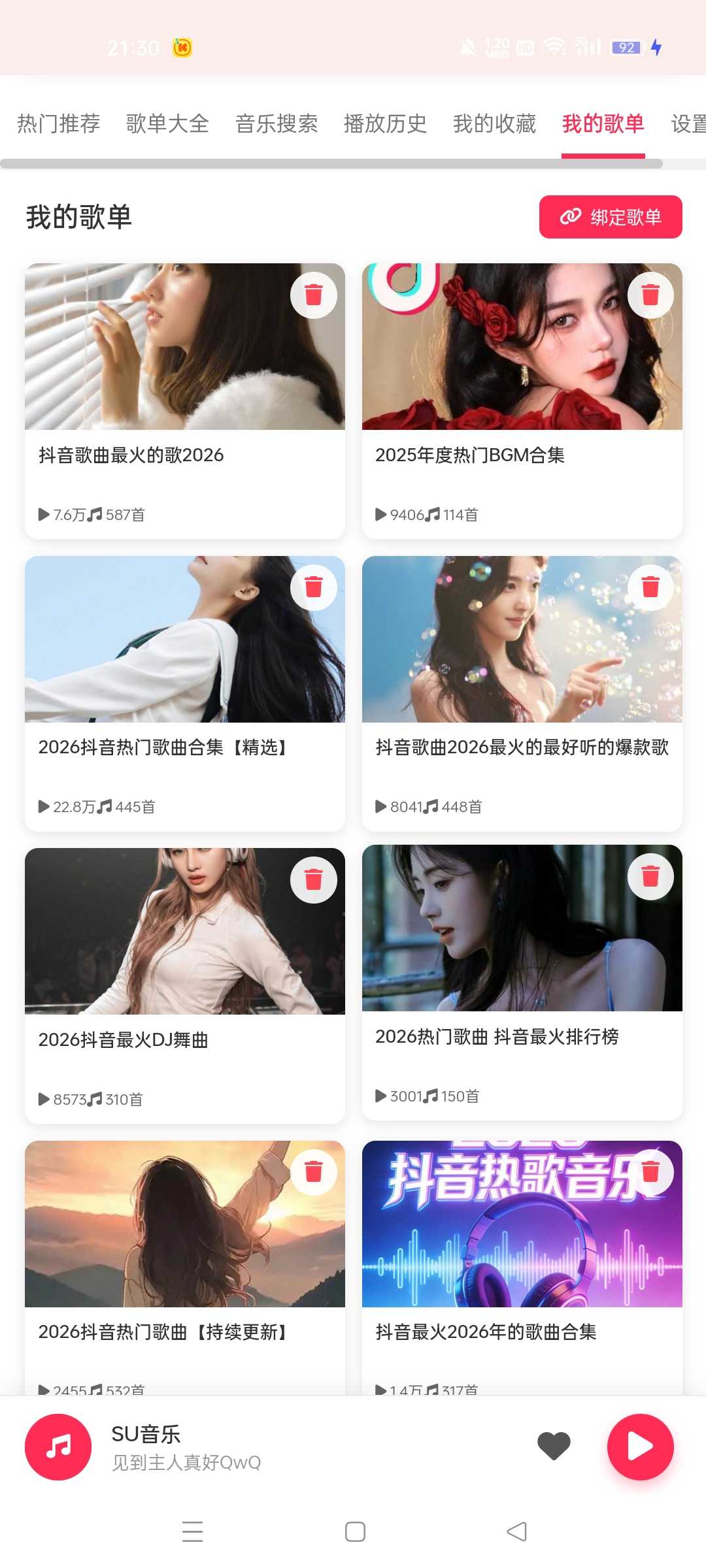Open the 我的收藏 tab
Screen dimensions: 706x1568
coord(494,123)
